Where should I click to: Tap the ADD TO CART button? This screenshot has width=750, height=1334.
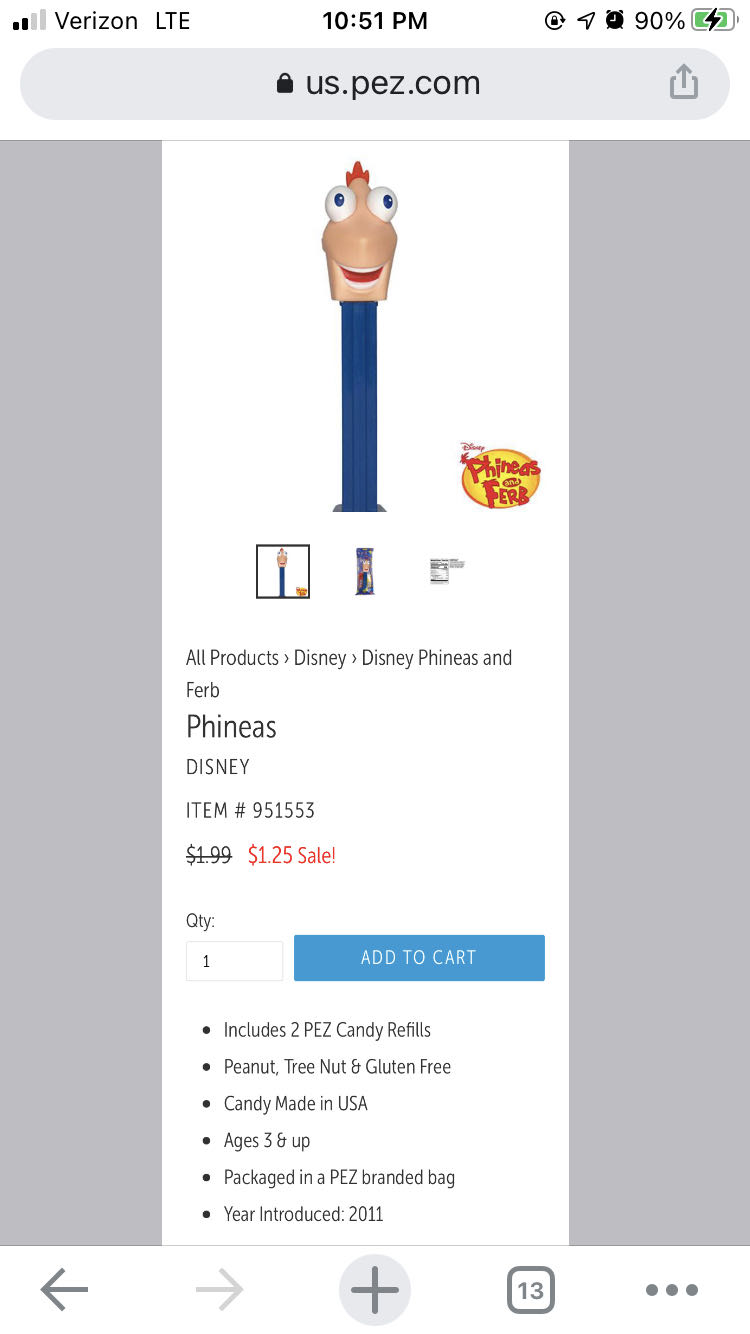[419, 957]
